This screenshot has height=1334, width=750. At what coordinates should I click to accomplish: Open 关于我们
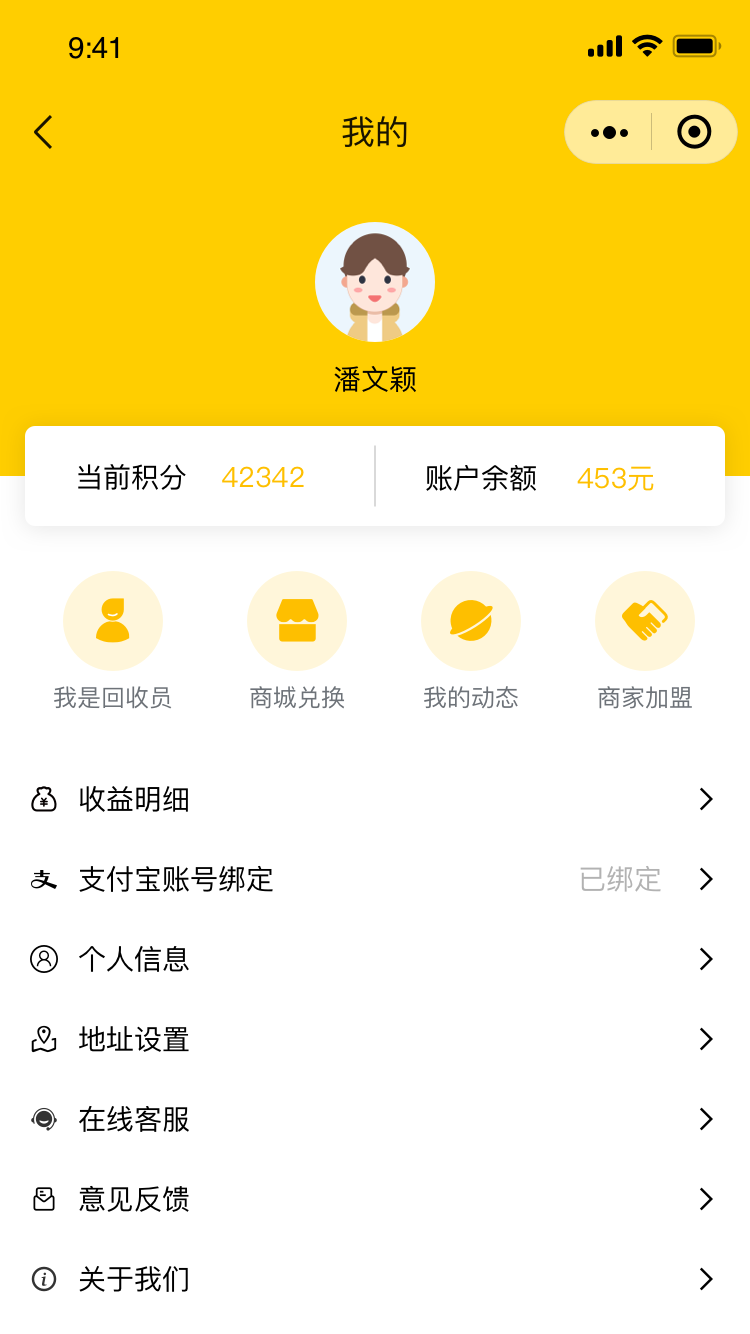[x=375, y=1279]
